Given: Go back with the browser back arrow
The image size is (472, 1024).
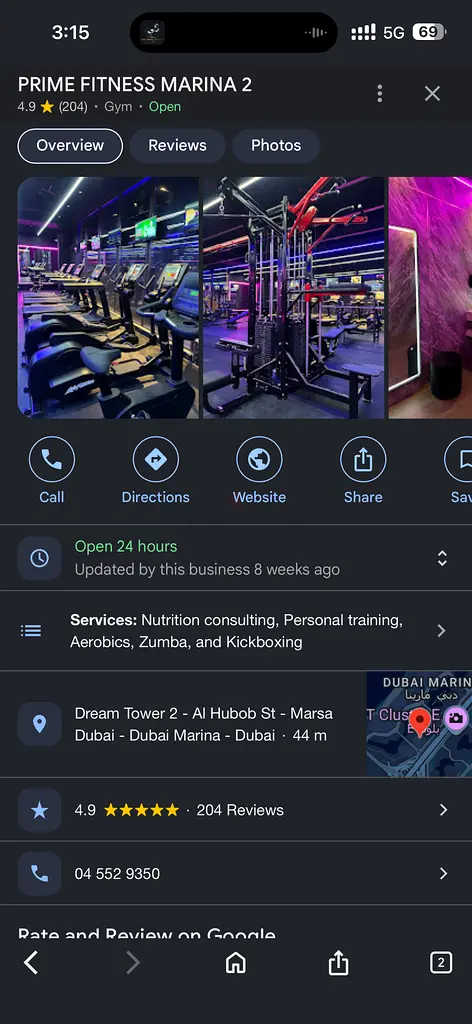Looking at the screenshot, I should (x=31, y=963).
